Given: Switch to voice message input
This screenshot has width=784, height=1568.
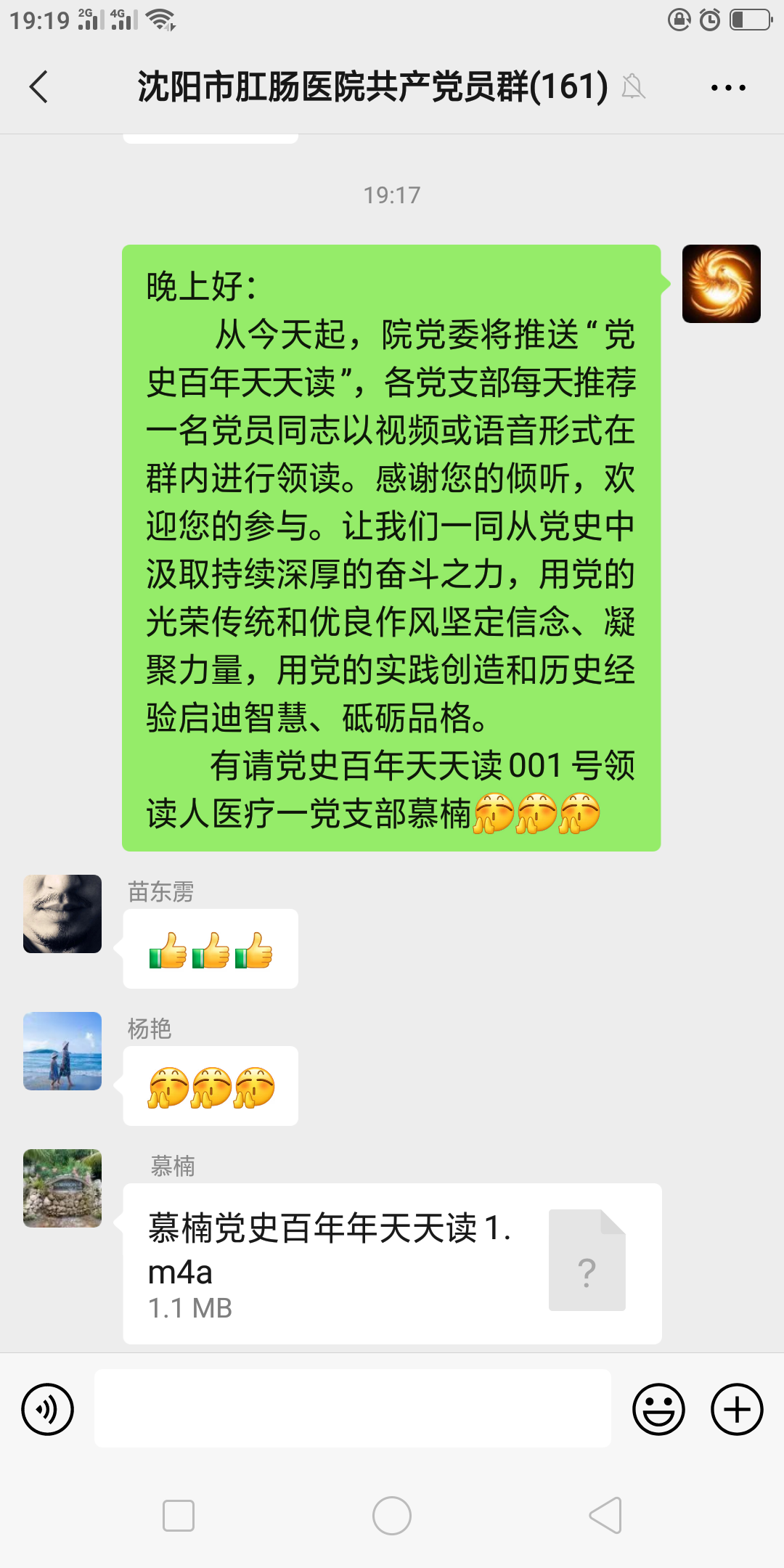Looking at the screenshot, I should pos(48,1409).
